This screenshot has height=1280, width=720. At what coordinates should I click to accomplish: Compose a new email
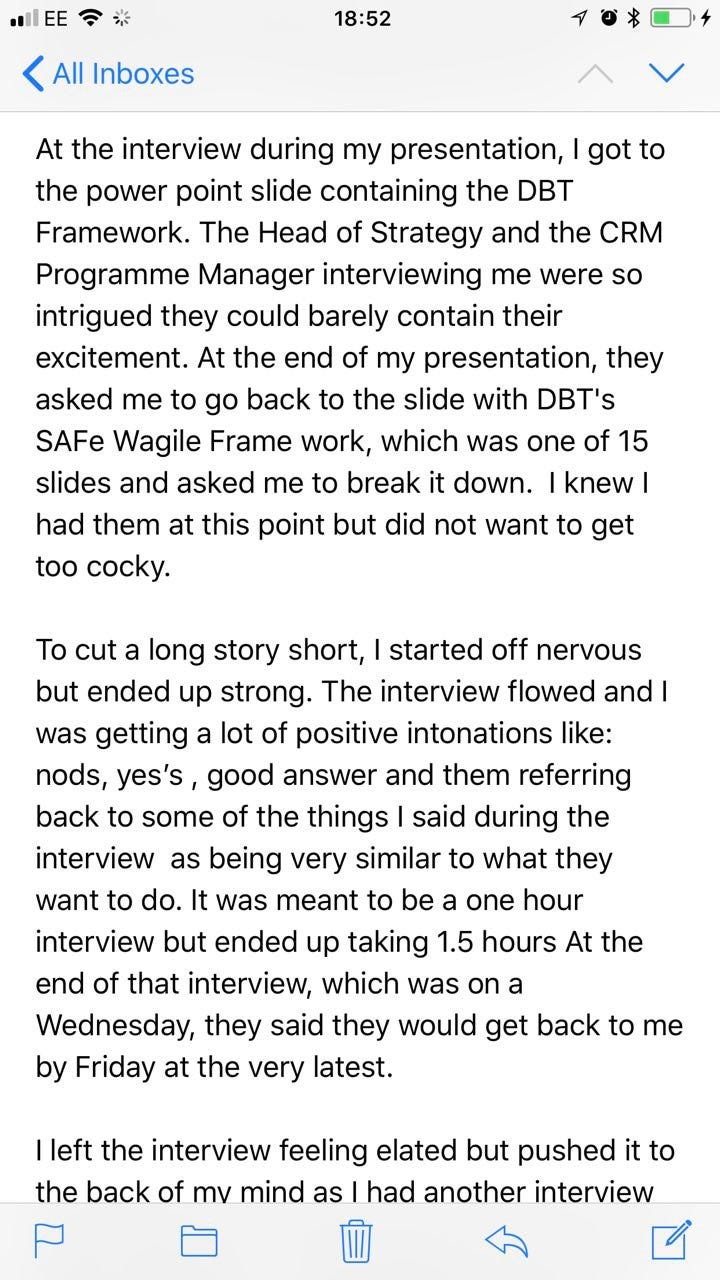tap(670, 1238)
